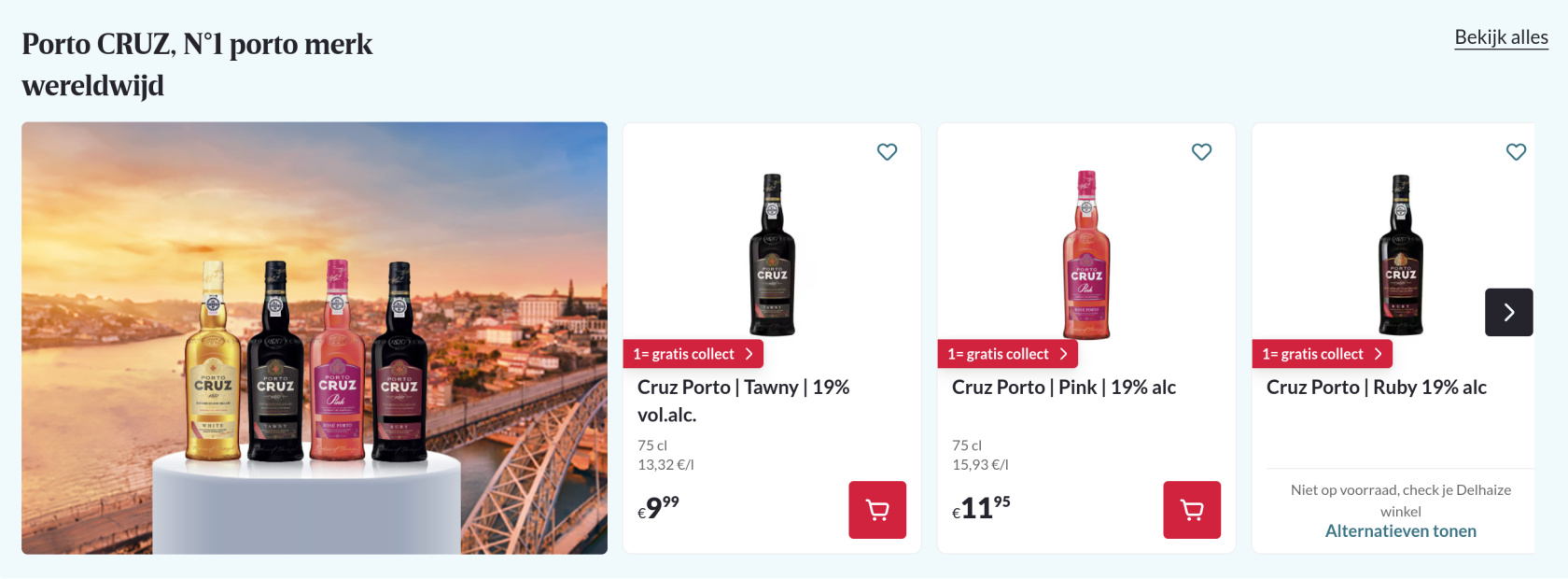Open gratis collect promo on Tawny
The width and height of the screenshot is (1568, 579).
click(x=693, y=354)
